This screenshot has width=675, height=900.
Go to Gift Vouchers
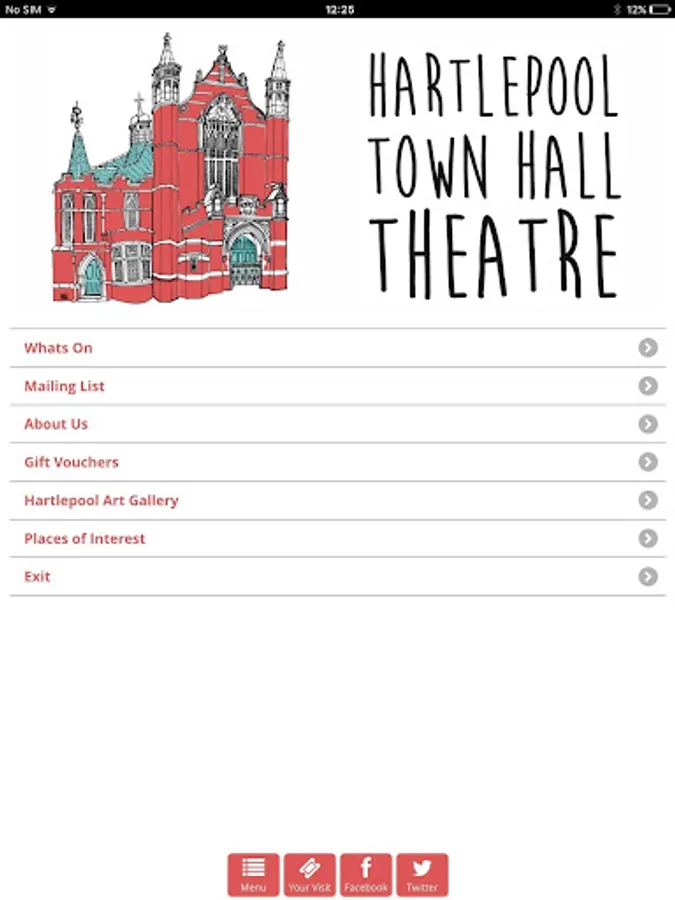[x=337, y=462]
